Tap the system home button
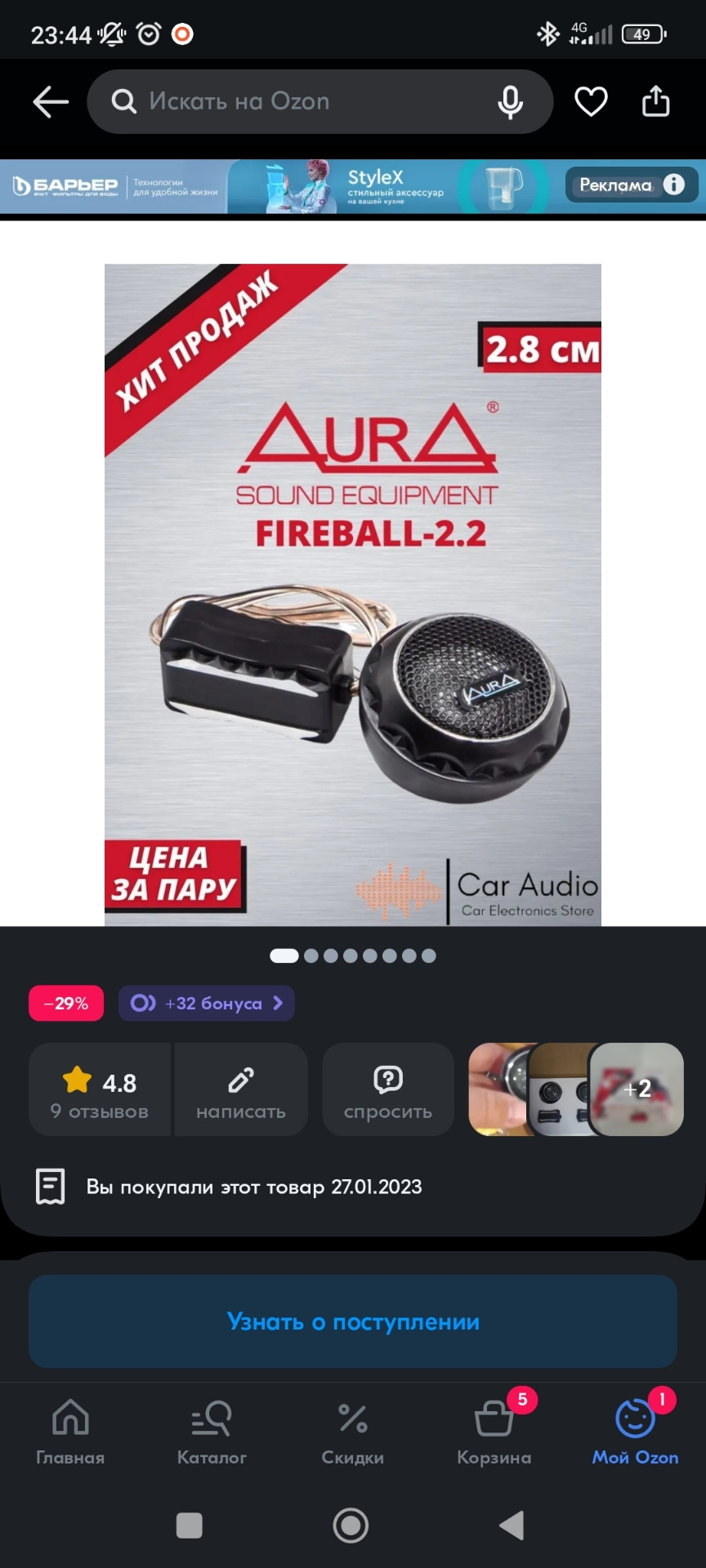The width and height of the screenshot is (706, 1568). 351,1525
